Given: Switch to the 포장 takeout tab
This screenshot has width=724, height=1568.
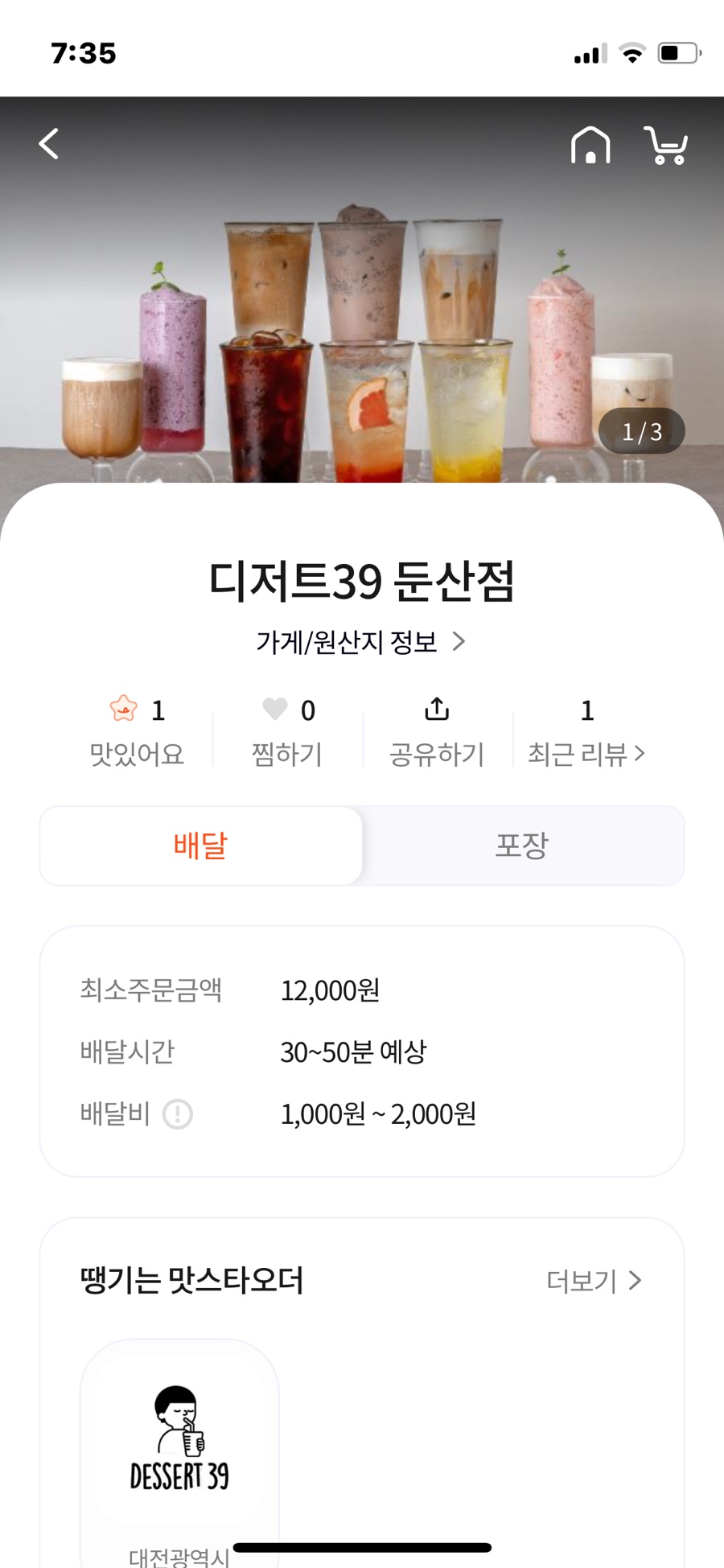Looking at the screenshot, I should 522,846.
